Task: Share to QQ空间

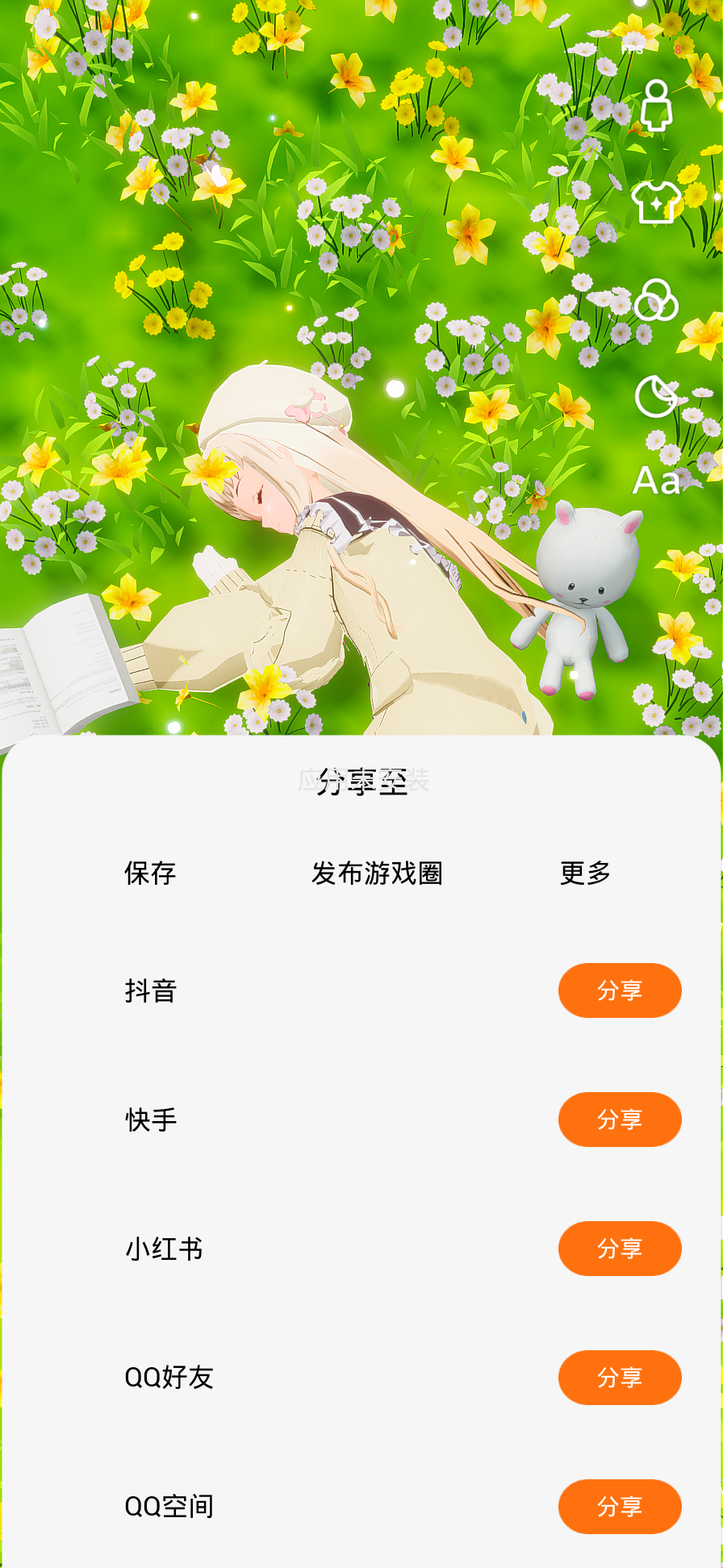Action: [619, 1507]
